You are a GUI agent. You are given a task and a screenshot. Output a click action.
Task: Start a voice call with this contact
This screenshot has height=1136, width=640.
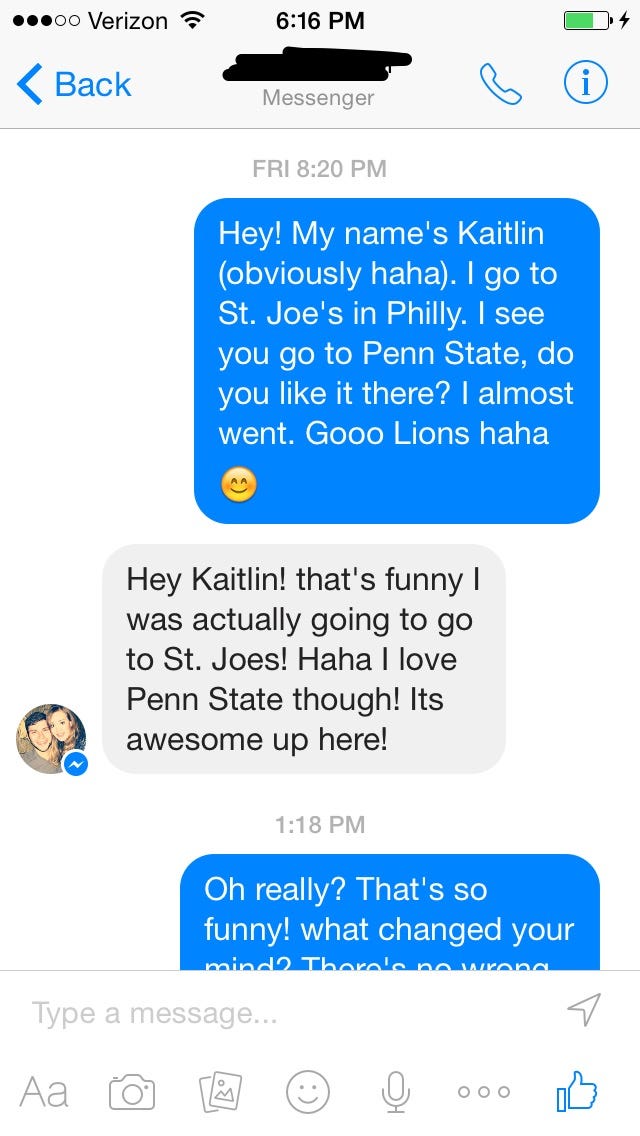click(500, 85)
